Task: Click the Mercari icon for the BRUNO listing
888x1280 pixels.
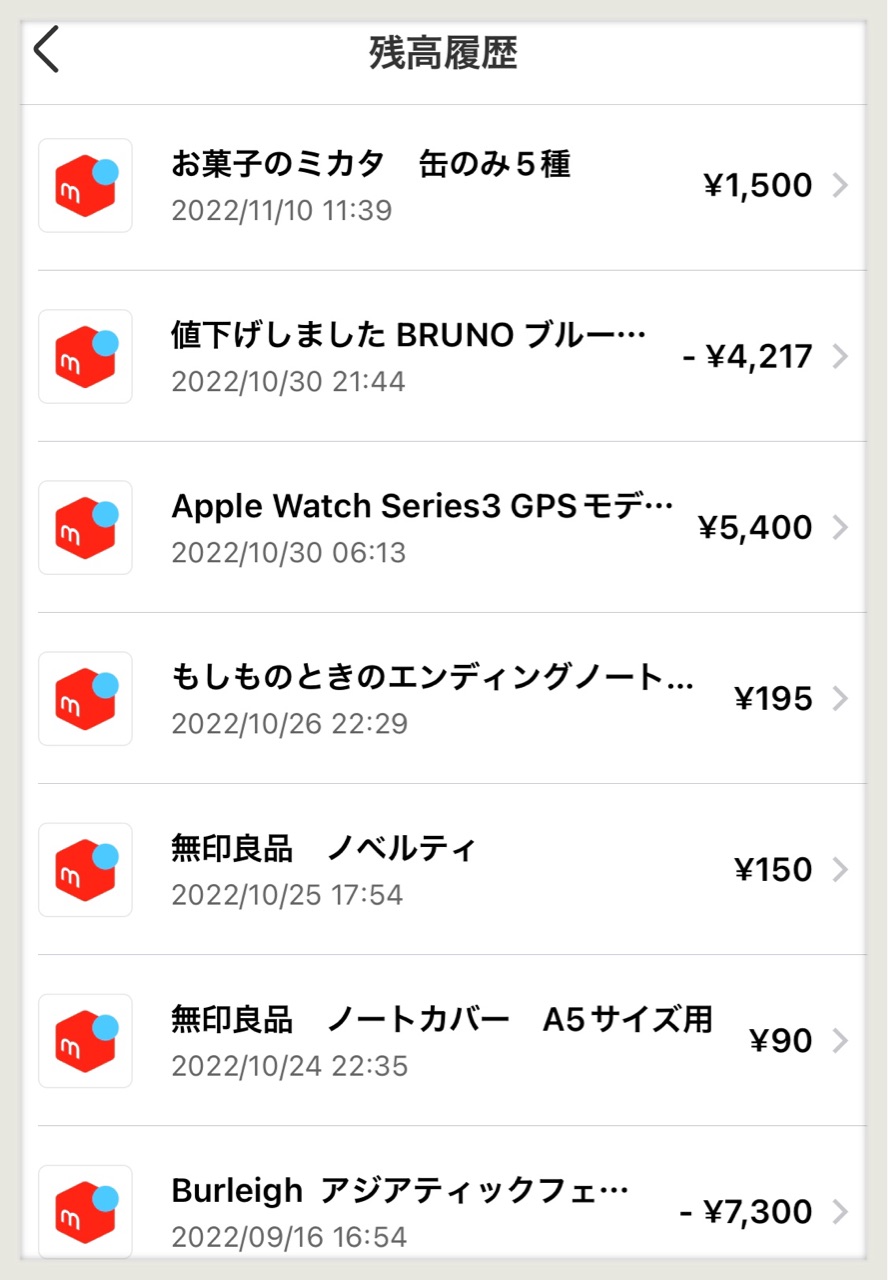Action: click(x=85, y=356)
